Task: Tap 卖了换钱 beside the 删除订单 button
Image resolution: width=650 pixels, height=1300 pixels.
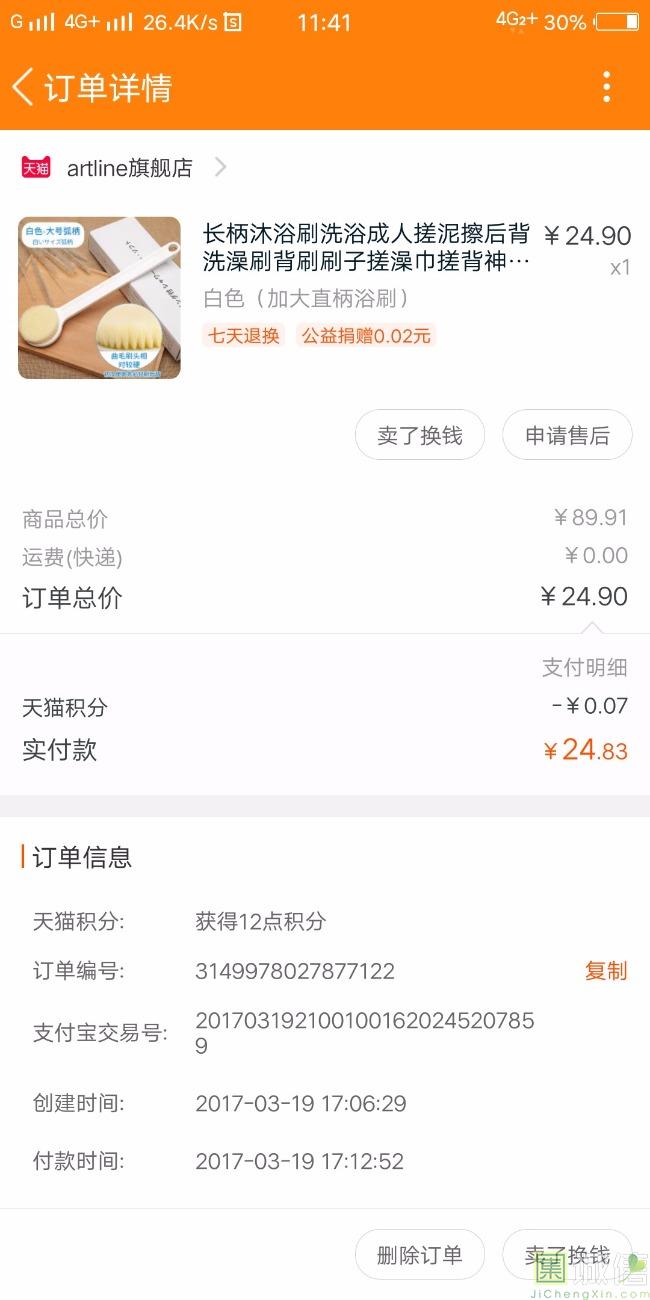Action: (567, 1255)
